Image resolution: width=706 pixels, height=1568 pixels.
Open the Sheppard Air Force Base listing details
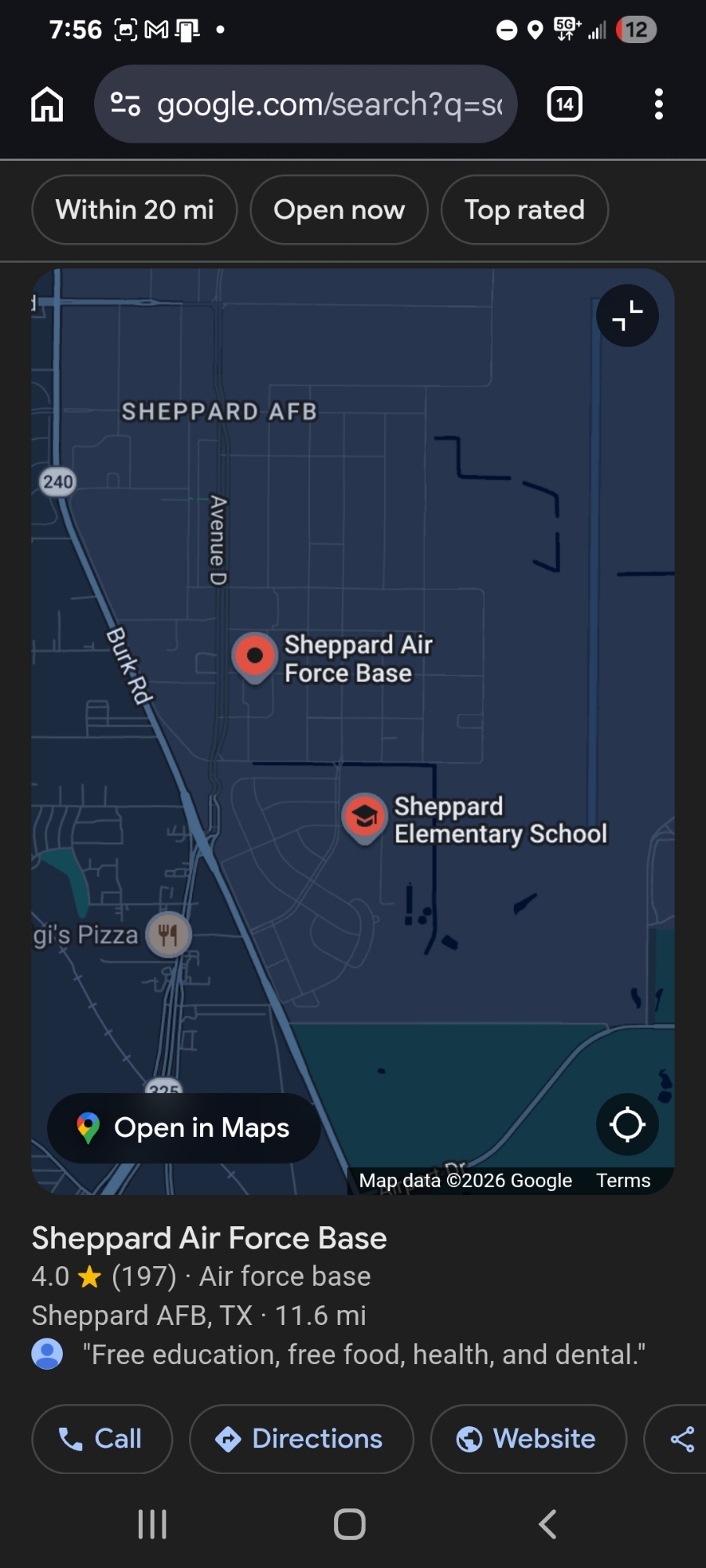coord(209,1239)
